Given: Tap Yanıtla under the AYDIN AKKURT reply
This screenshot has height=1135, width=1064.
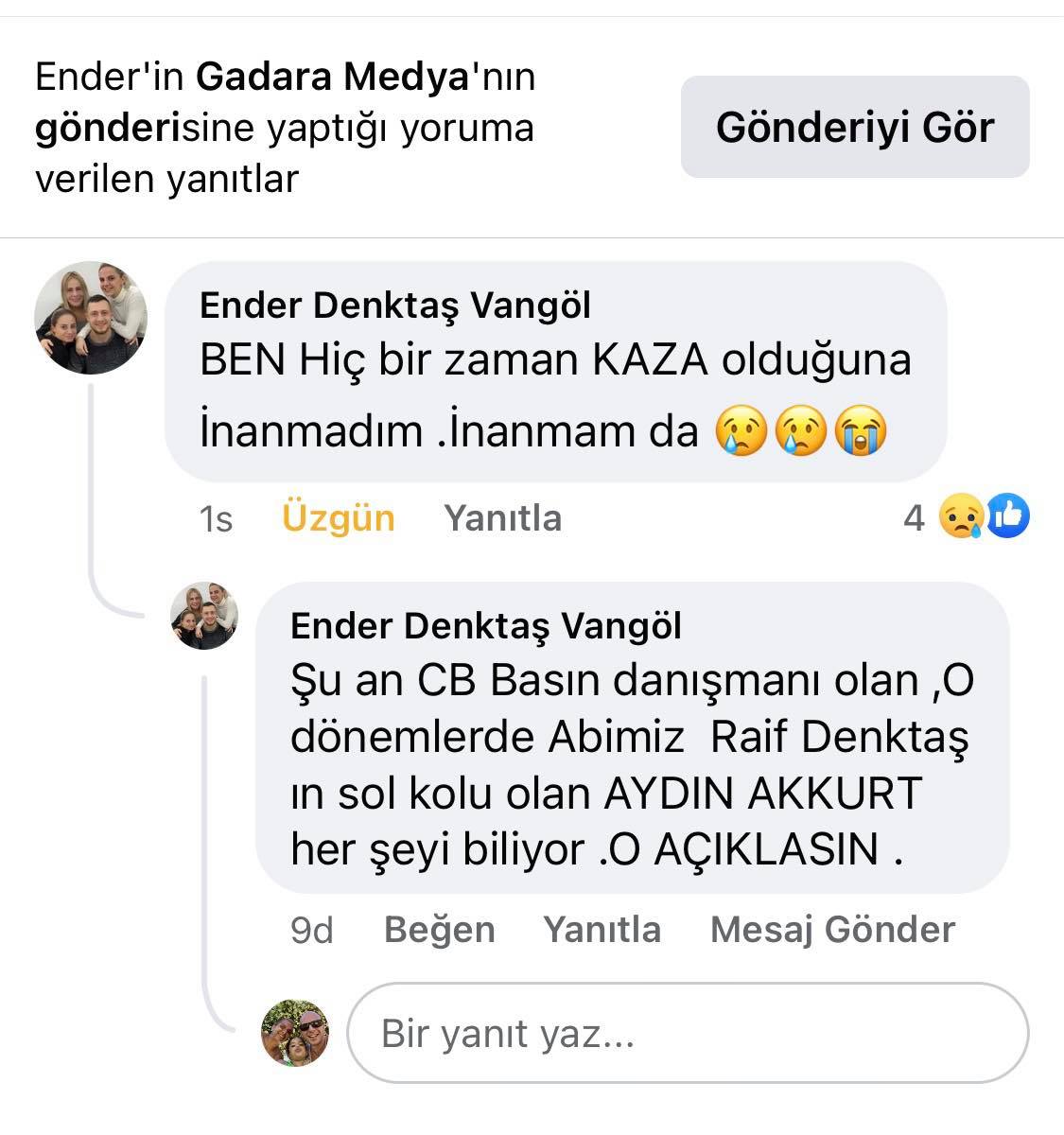Looking at the screenshot, I should [602, 930].
